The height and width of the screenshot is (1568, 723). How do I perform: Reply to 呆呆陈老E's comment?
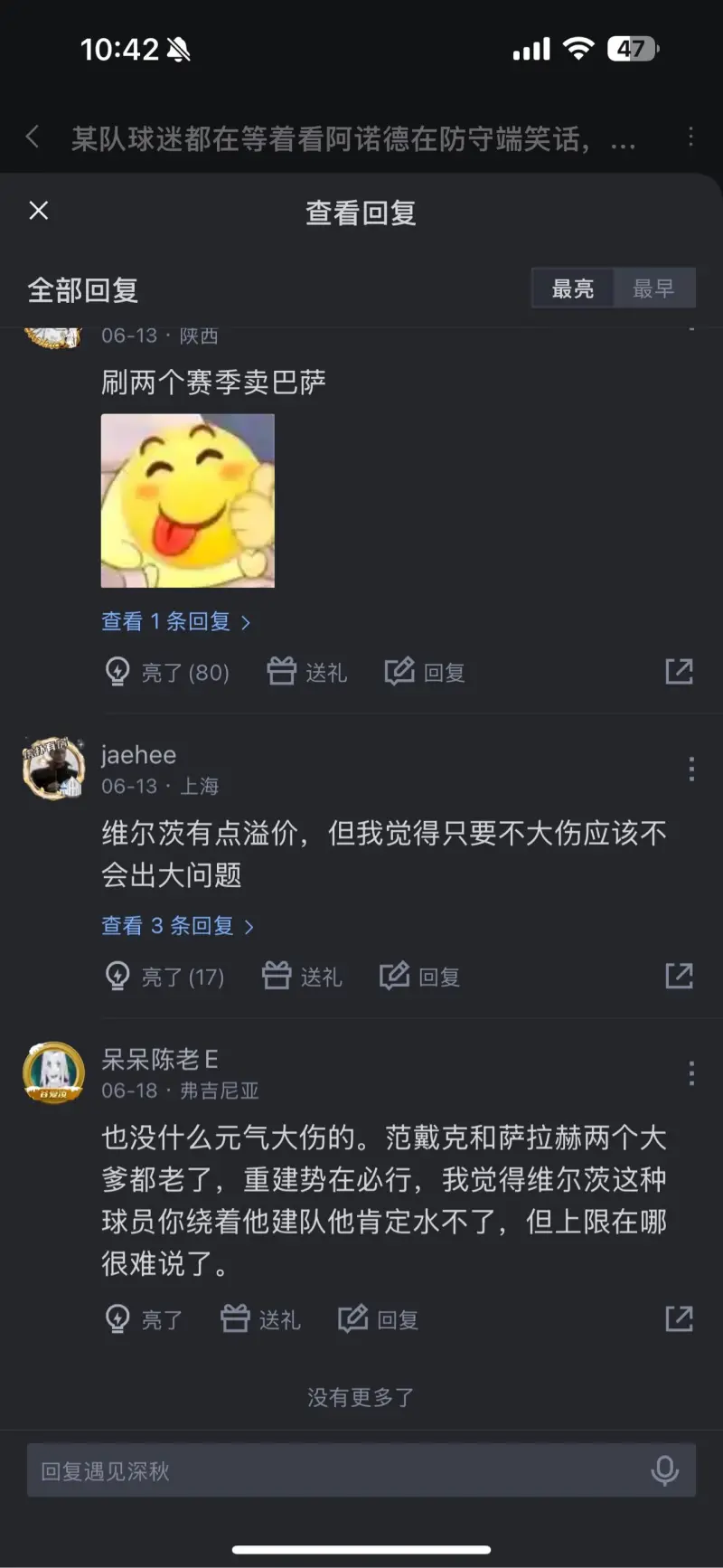(x=379, y=1319)
